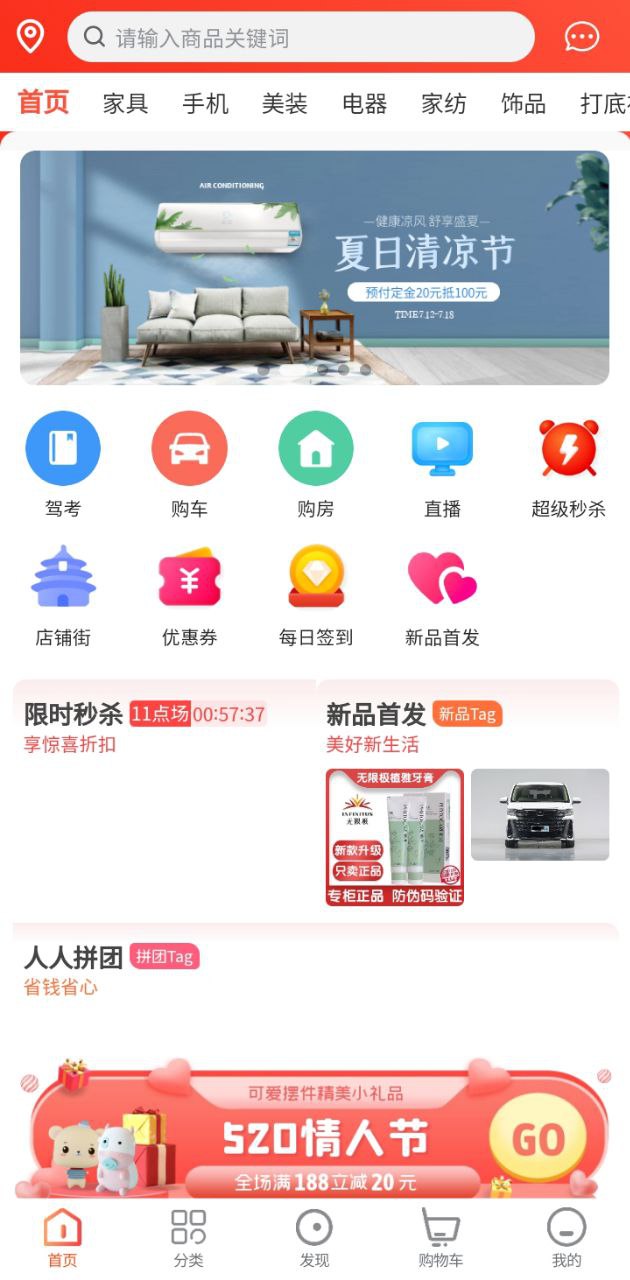Tap the product keyword search box
Image resolution: width=630 pixels, height=1280 pixels.
pos(300,38)
